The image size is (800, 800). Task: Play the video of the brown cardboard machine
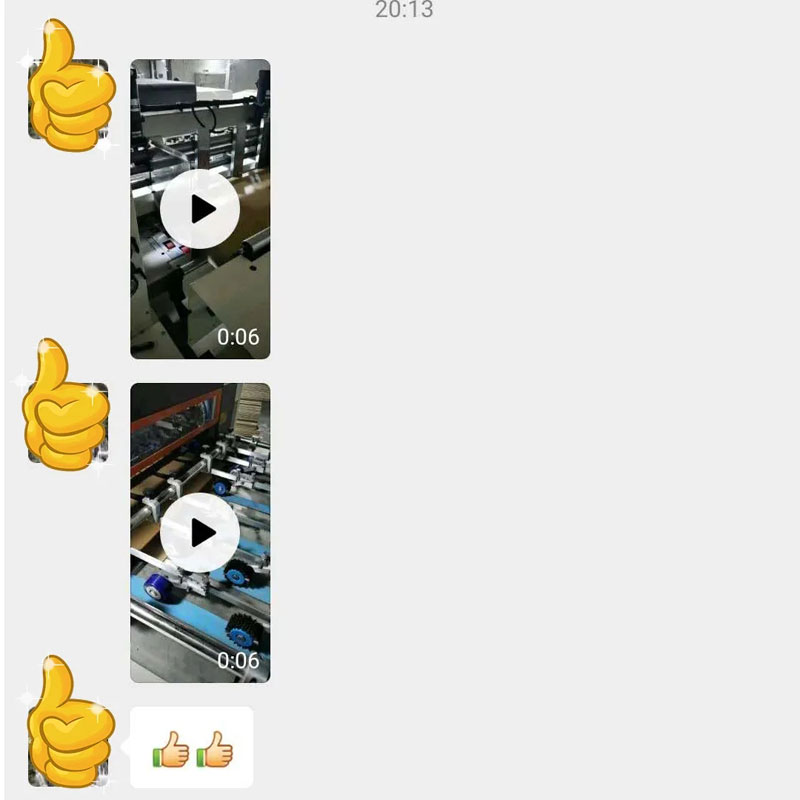click(x=200, y=209)
